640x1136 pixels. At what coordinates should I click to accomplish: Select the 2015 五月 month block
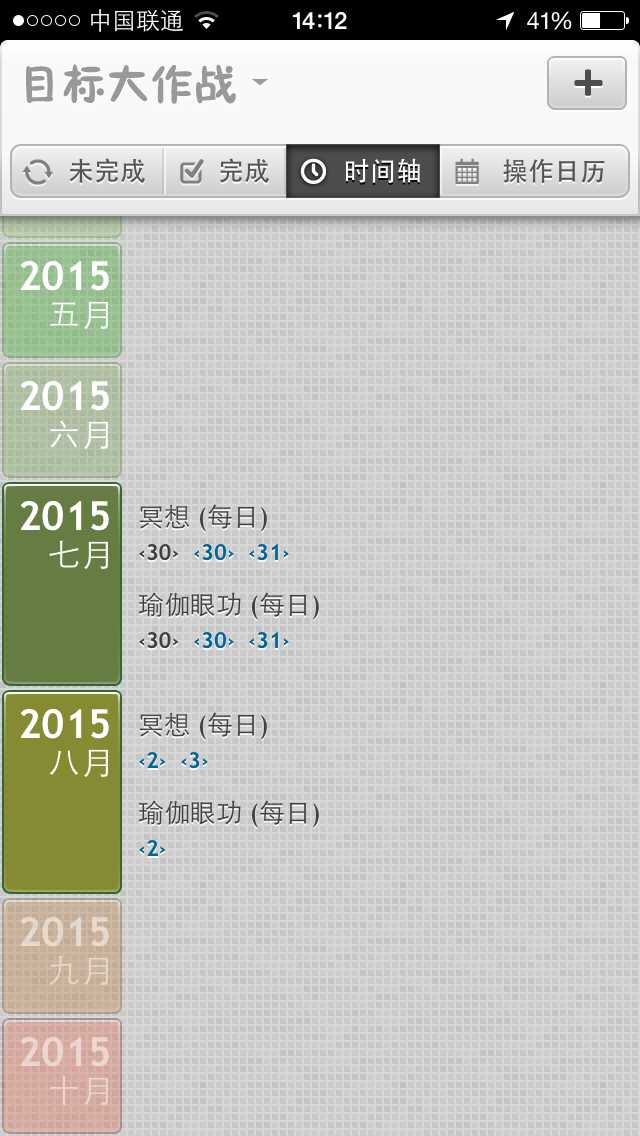[62, 299]
